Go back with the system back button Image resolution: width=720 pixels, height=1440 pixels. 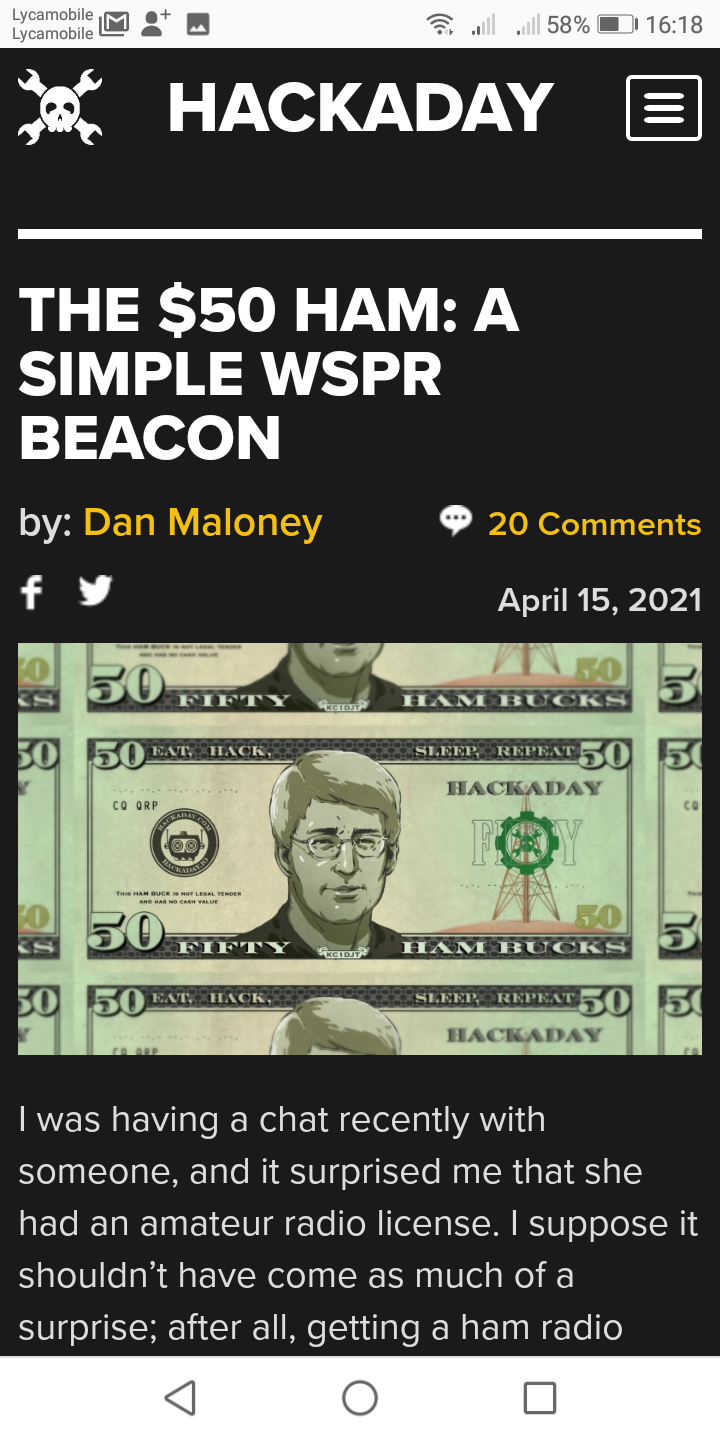(180, 1397)
